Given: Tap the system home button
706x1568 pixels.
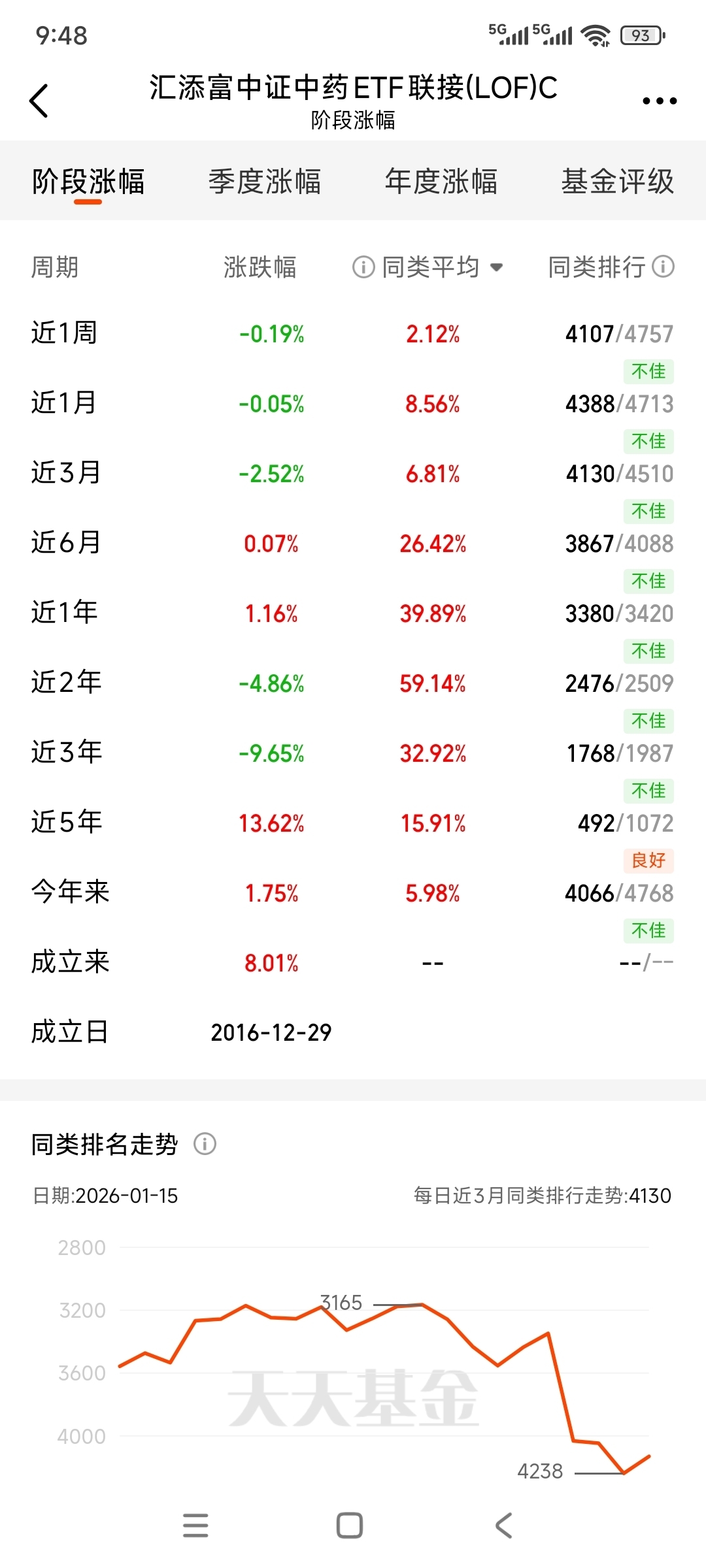Looking at the screenshot, I should pos(350,1526).
